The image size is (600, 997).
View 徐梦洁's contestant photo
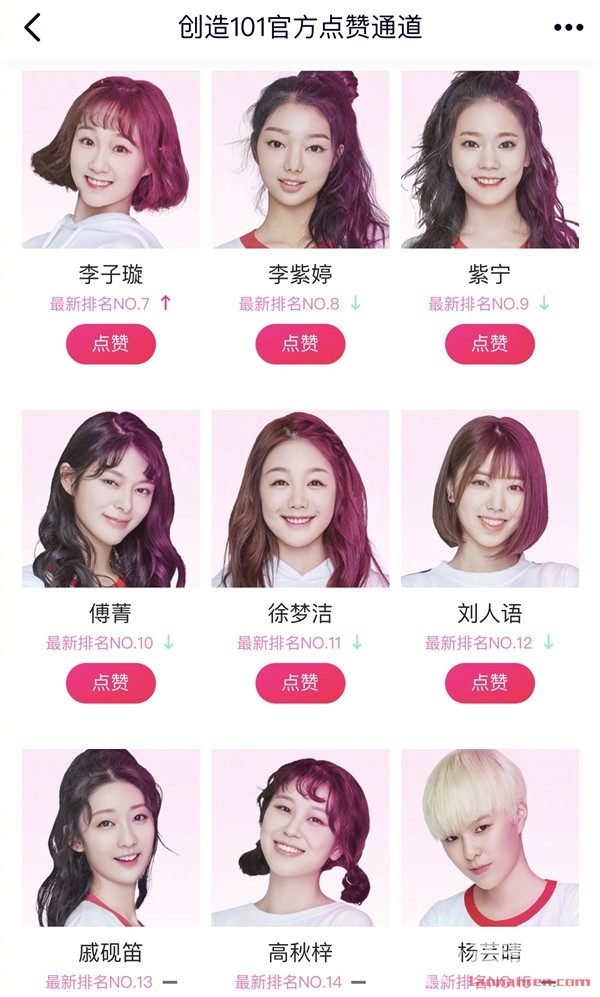click(300, 498)
